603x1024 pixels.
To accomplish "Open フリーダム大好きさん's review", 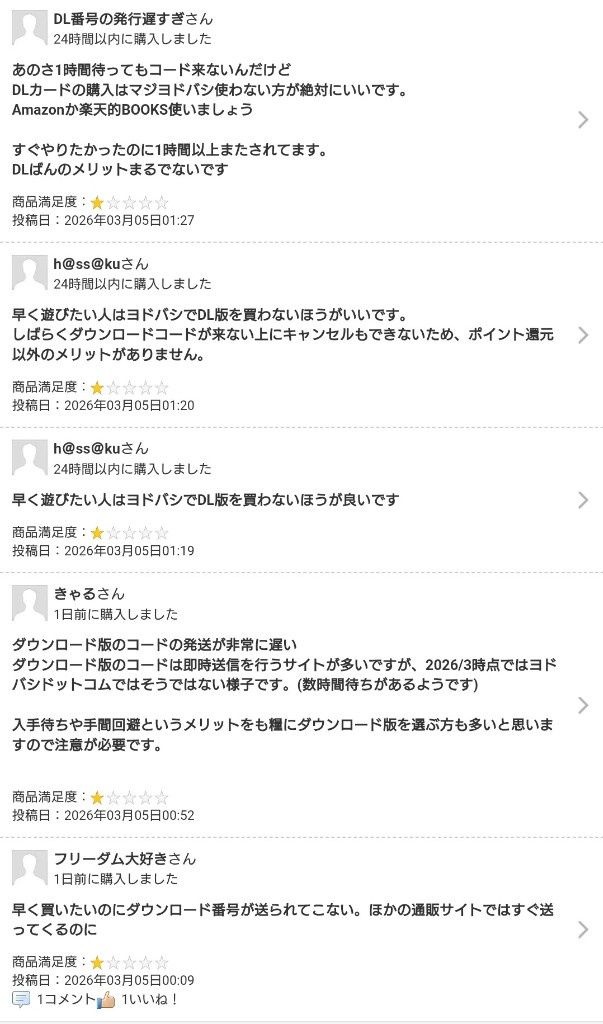I will click(x=584, y=930).
